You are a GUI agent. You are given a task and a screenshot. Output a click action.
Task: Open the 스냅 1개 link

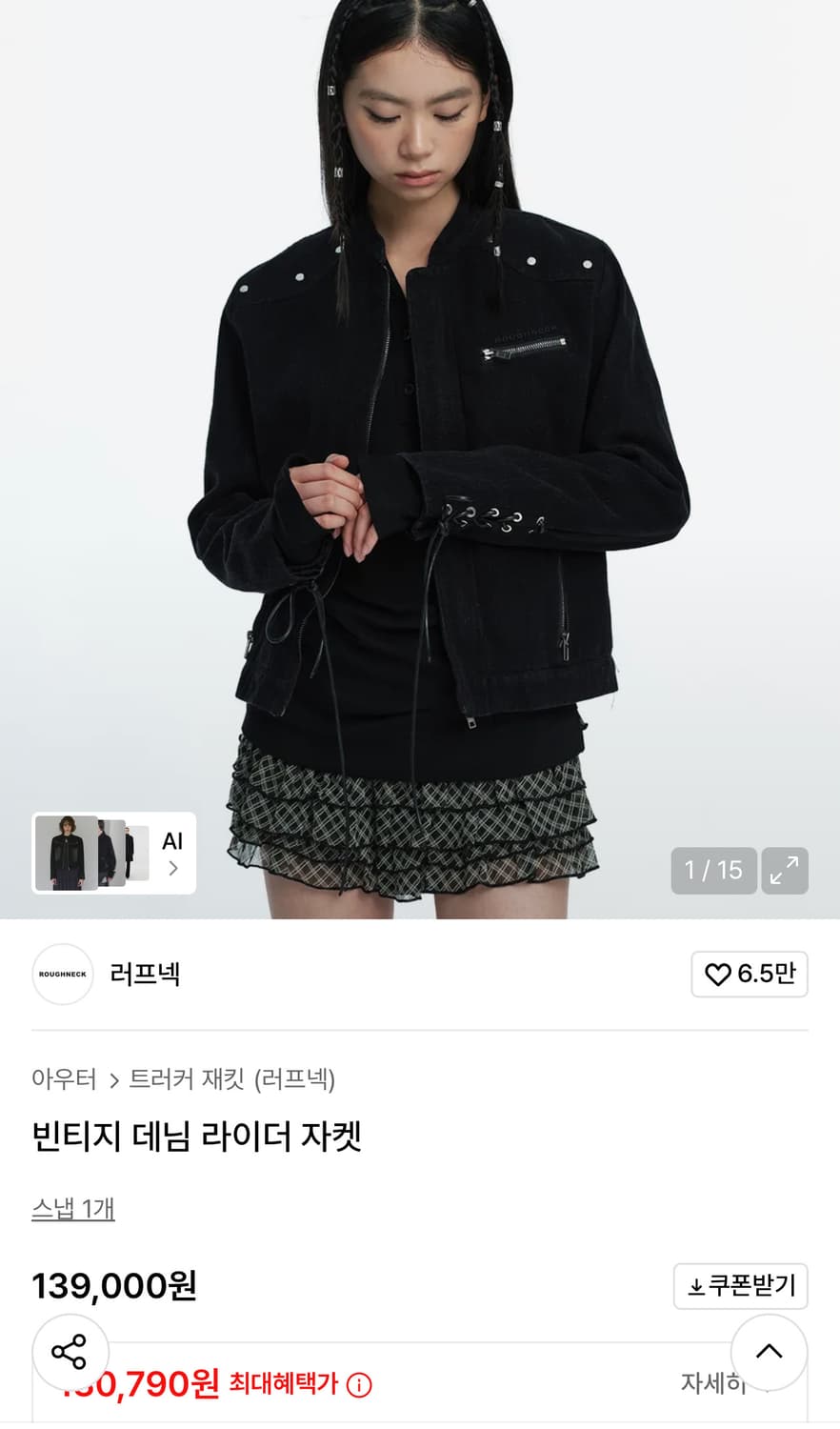pos(72,1208)
